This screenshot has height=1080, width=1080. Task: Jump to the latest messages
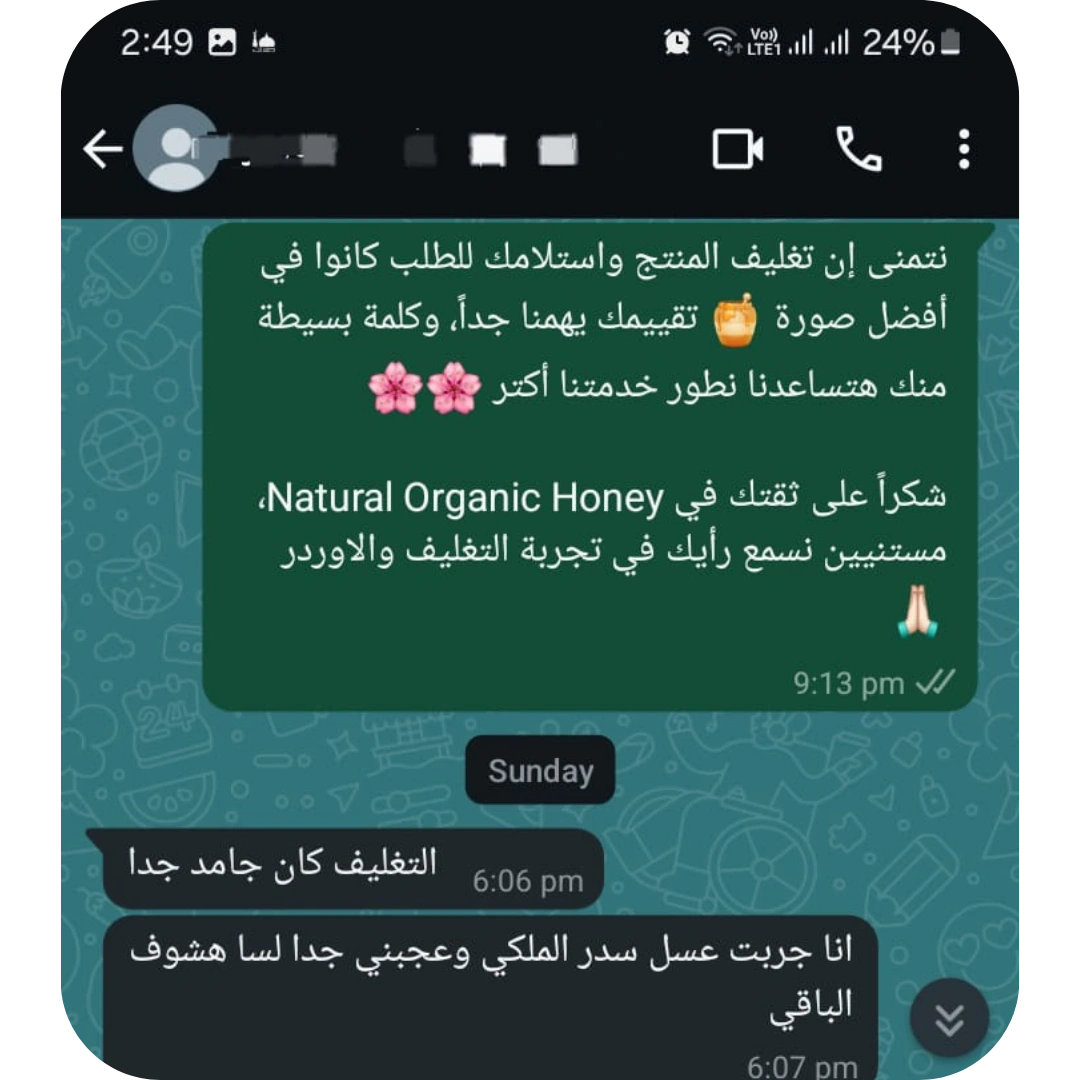pyautogui.click(x=949, y=1019)
